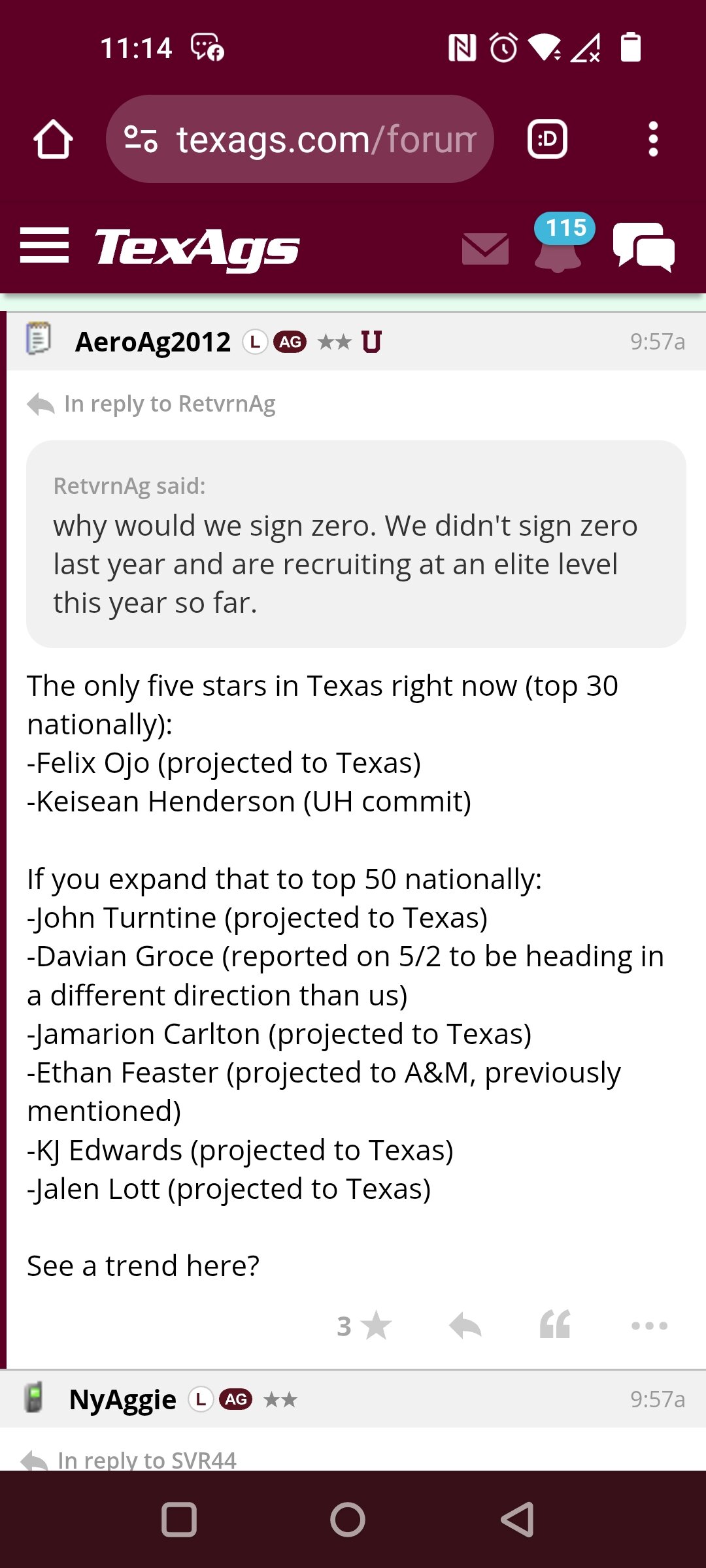Image resolution: width=706 pixels, height=1568 pixels.
Task: Open the browser tab switcher
Action: point(547,139)
